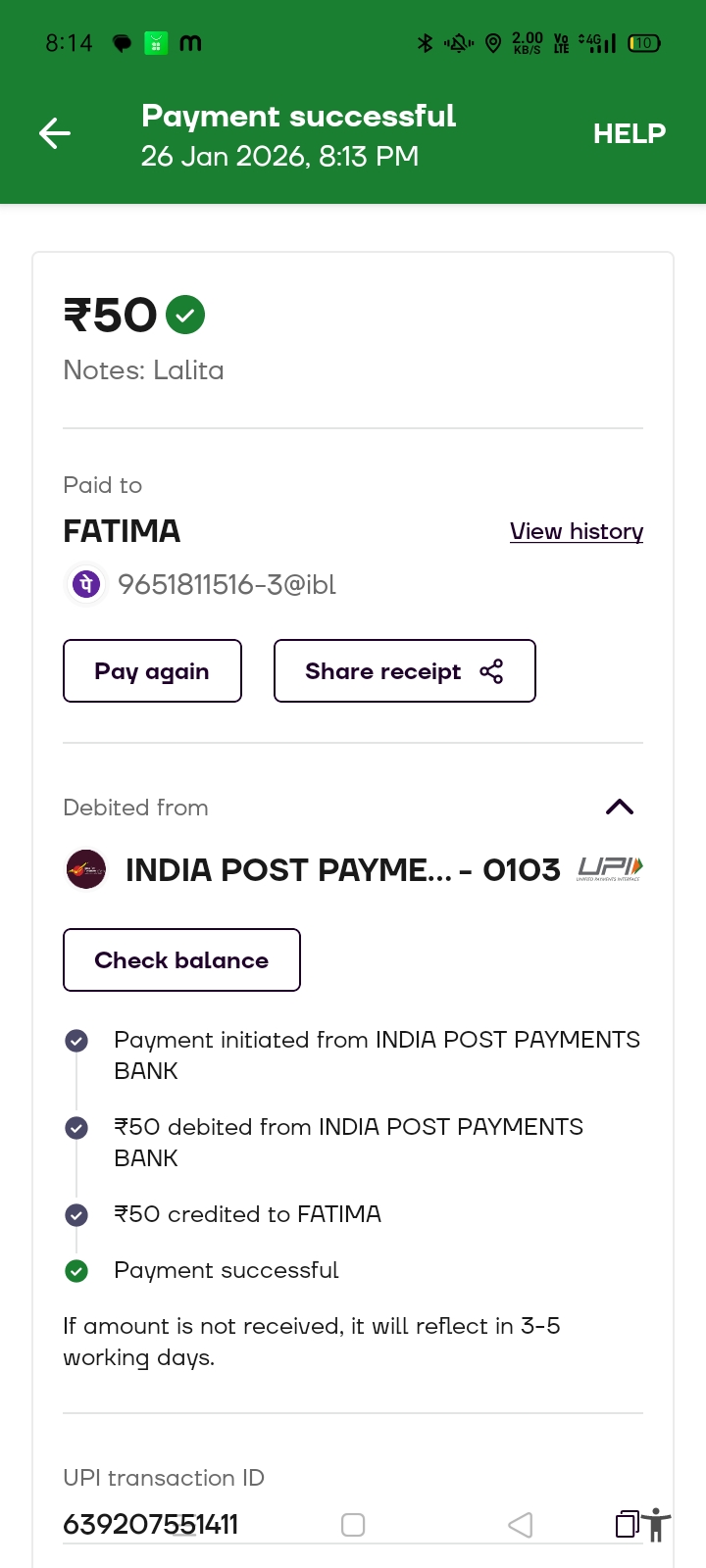Copy the UPI transaction ID
706x1568 pixels.
626,1524
